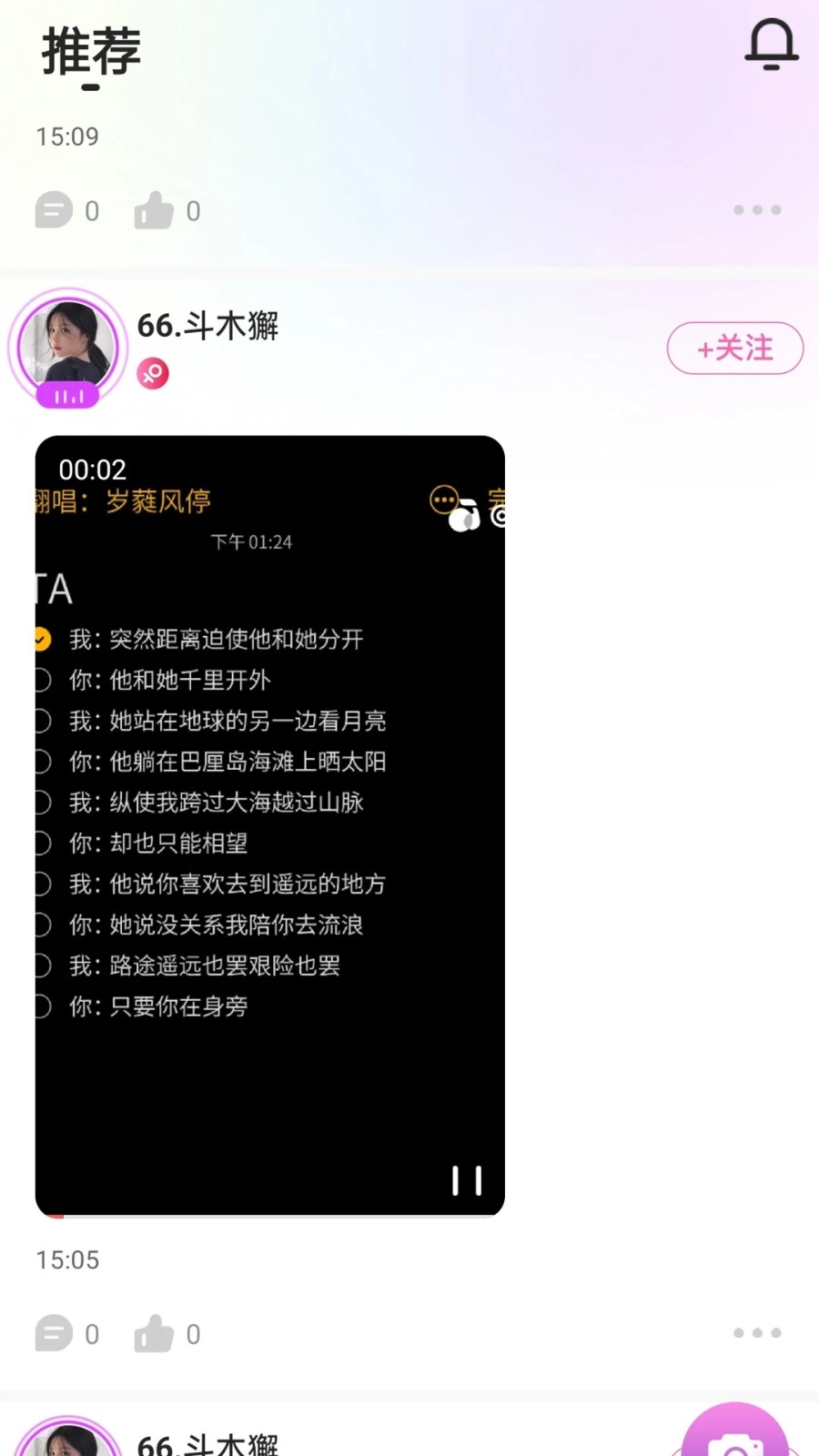Open more options for 15:05 post
Image resolution: width=819 pixels, height=1456 pixels.
click(757, 1333)
